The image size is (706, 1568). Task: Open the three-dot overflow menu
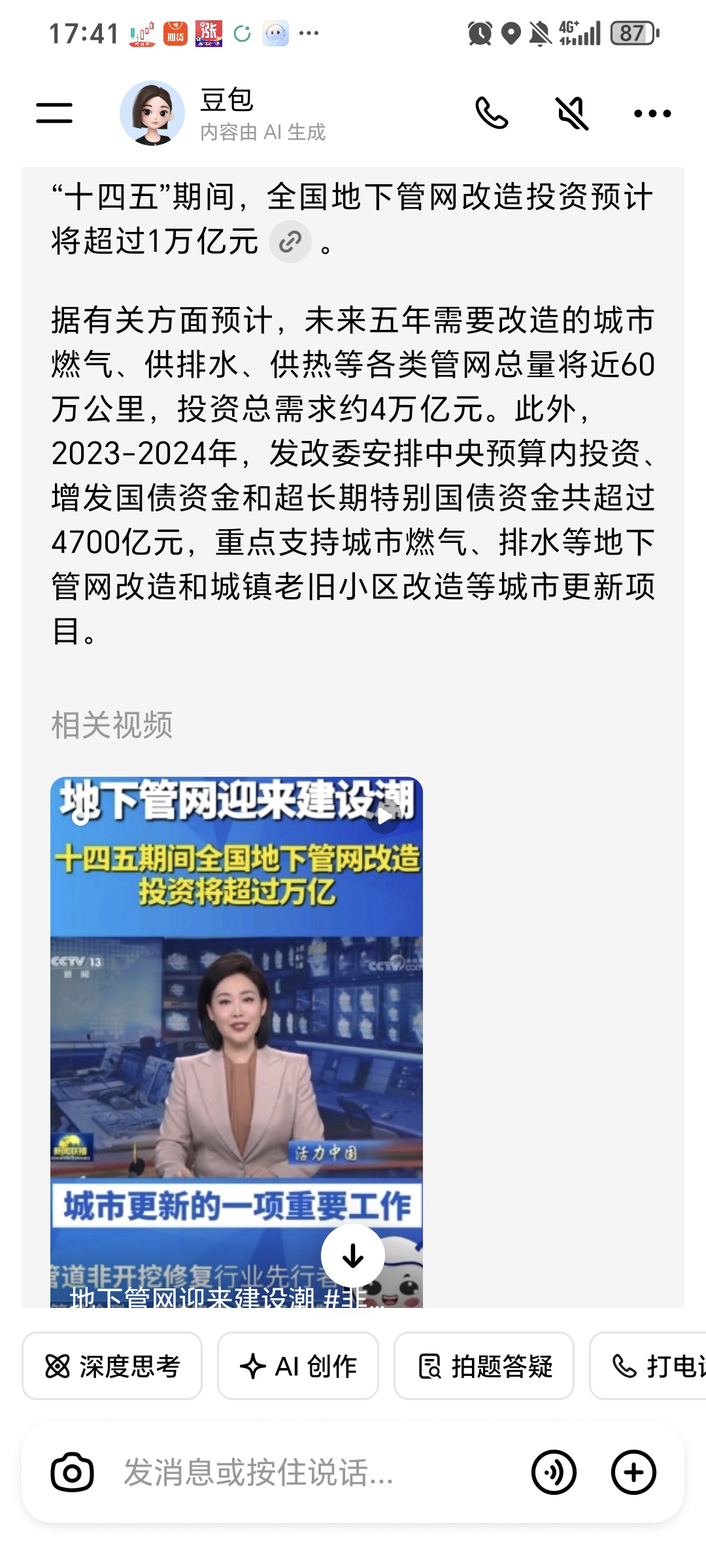(x=652, y=113)
